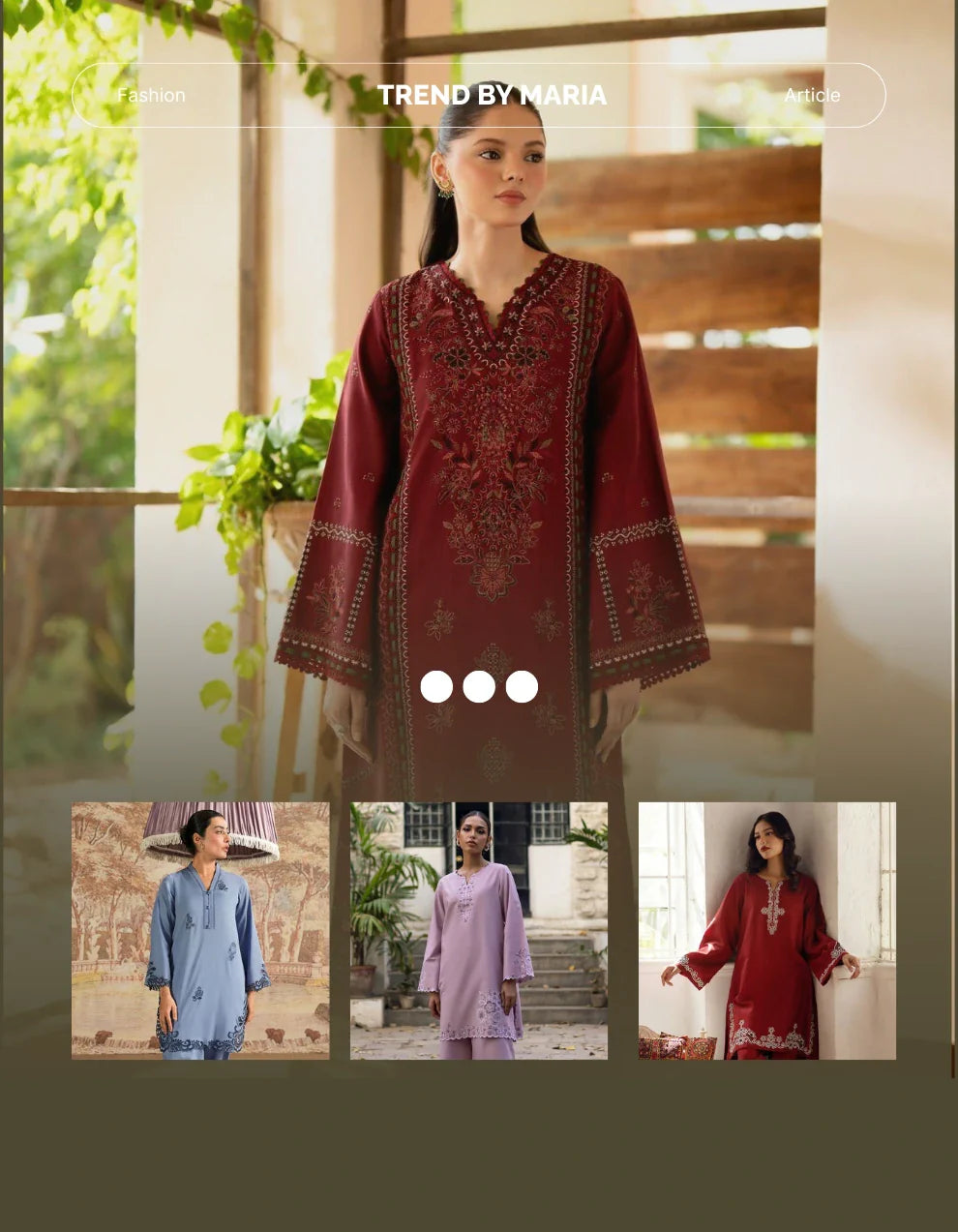View the lilac embroidered suit tile
This screenshot has width=958, height=1232.
tap(479, 930)
